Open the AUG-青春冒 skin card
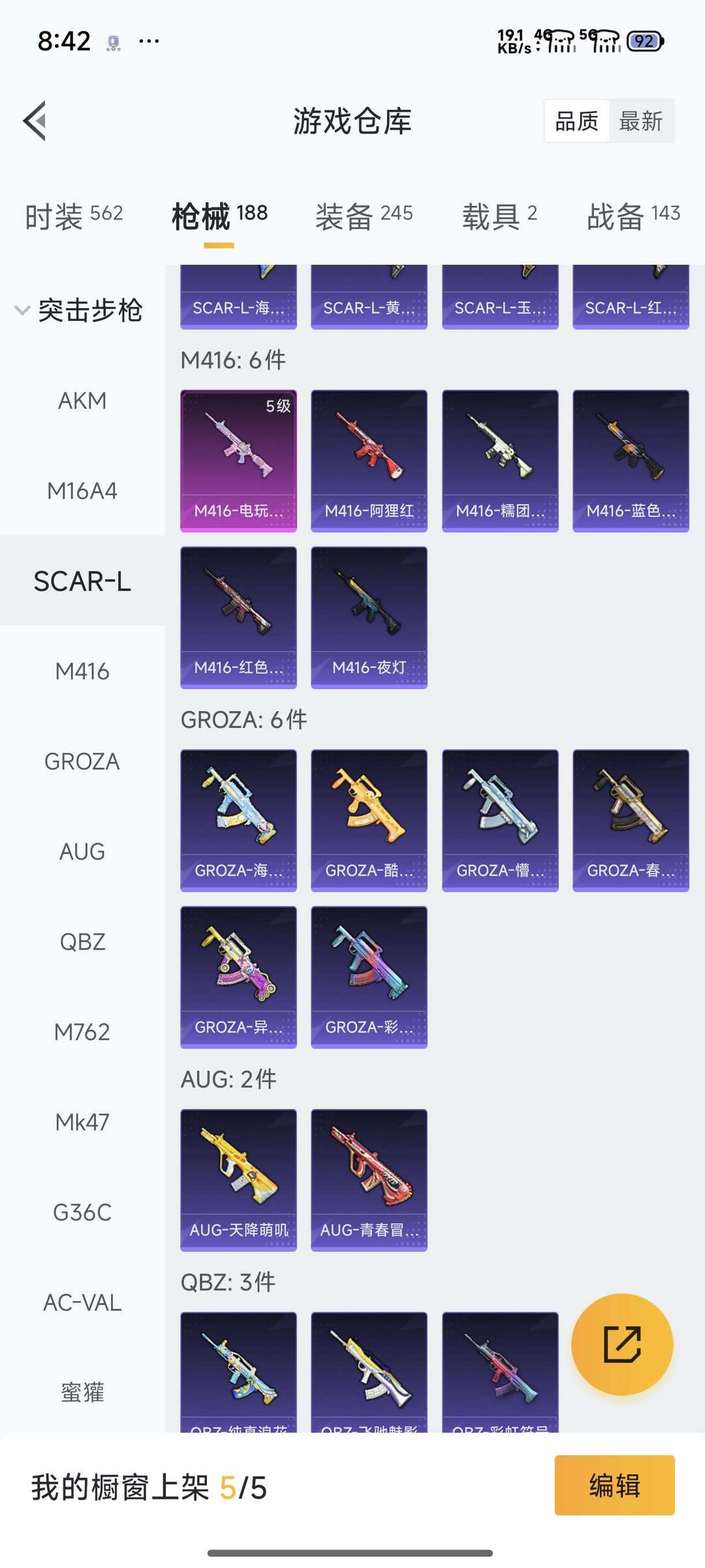 tap(369, 1180)
